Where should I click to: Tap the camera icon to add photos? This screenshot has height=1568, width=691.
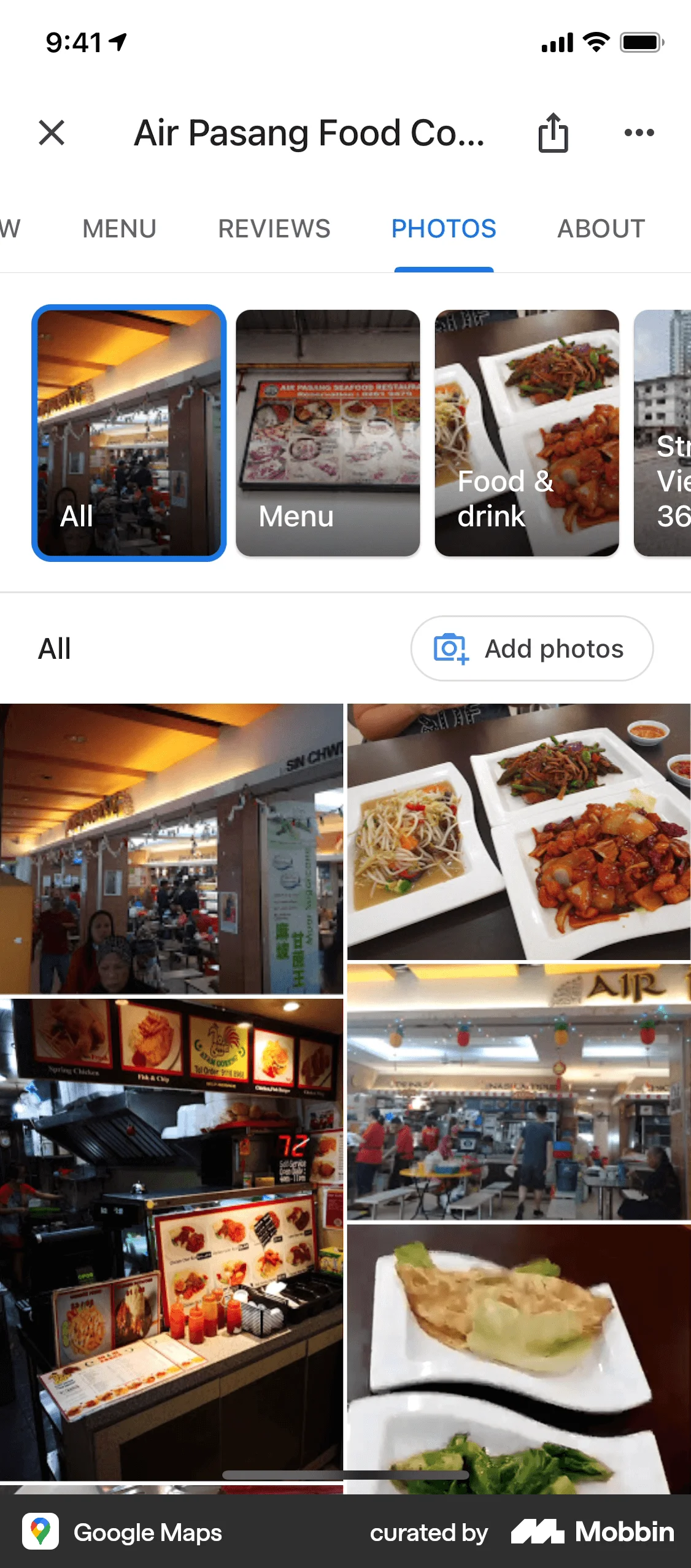pyautogui.click(x=450, y=648)
